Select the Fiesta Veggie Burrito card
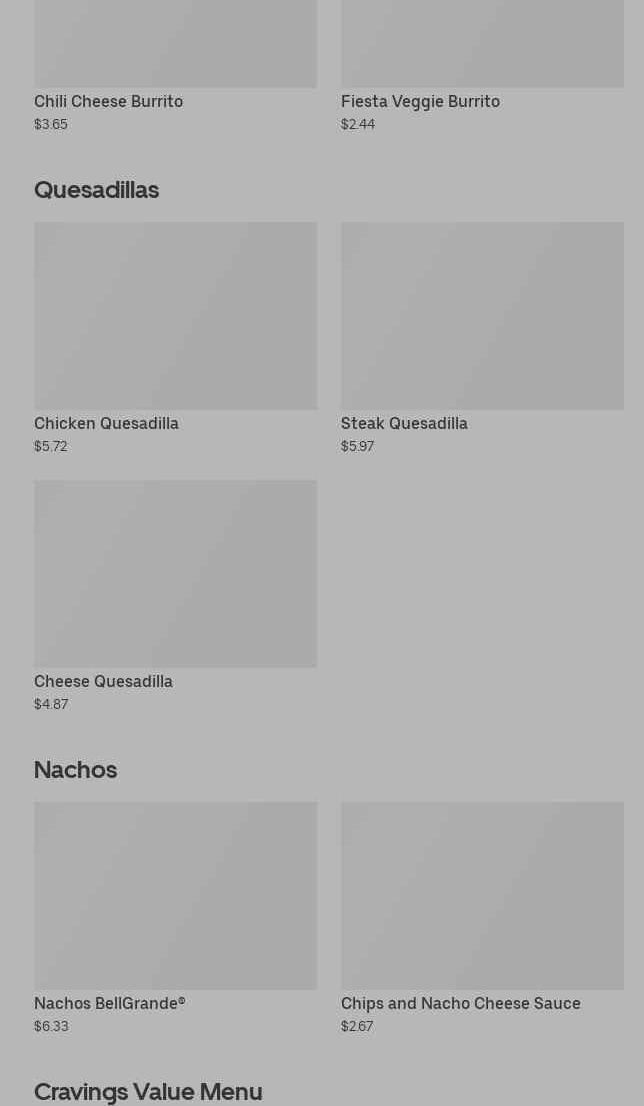Viewport: 644px width, 1106px height. [x=482, y=66]
